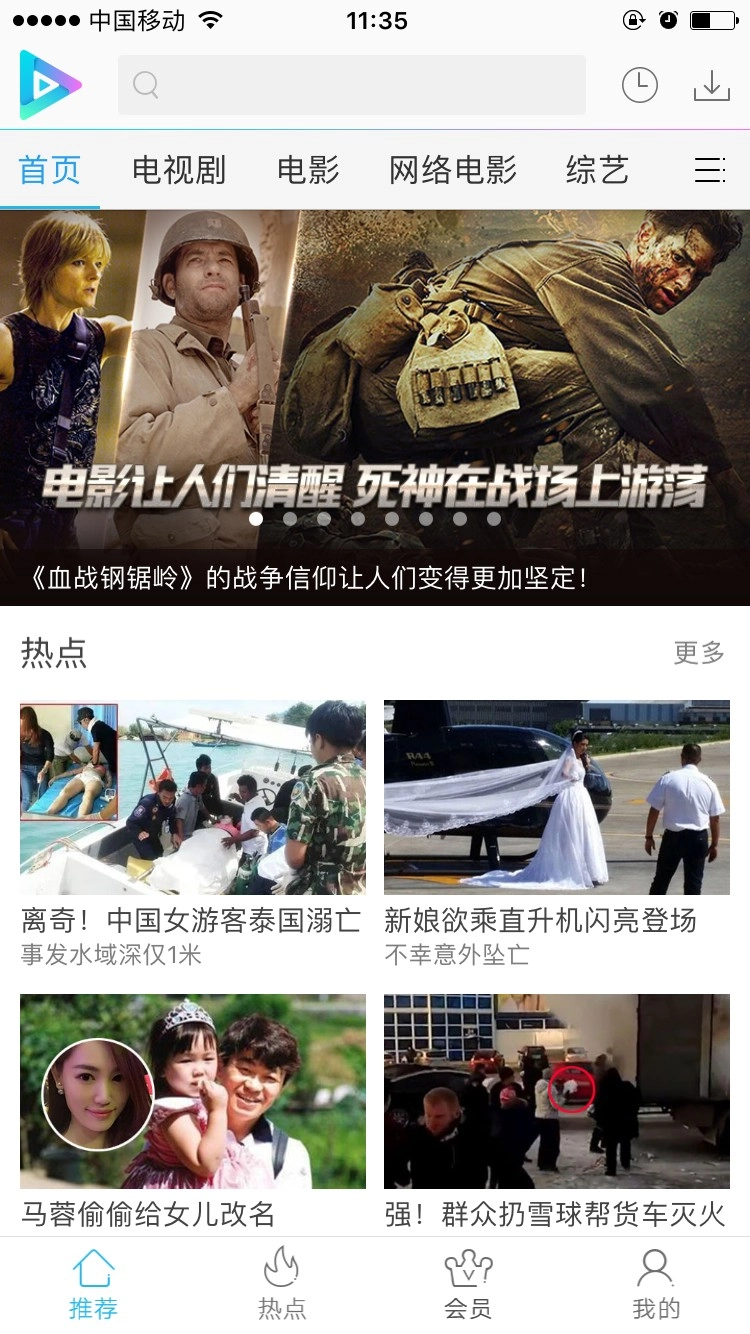The height and width of the screenshot is (1334, 750).
Task: Select the 网络电影 tab
Action: click(x=453, y=170)
